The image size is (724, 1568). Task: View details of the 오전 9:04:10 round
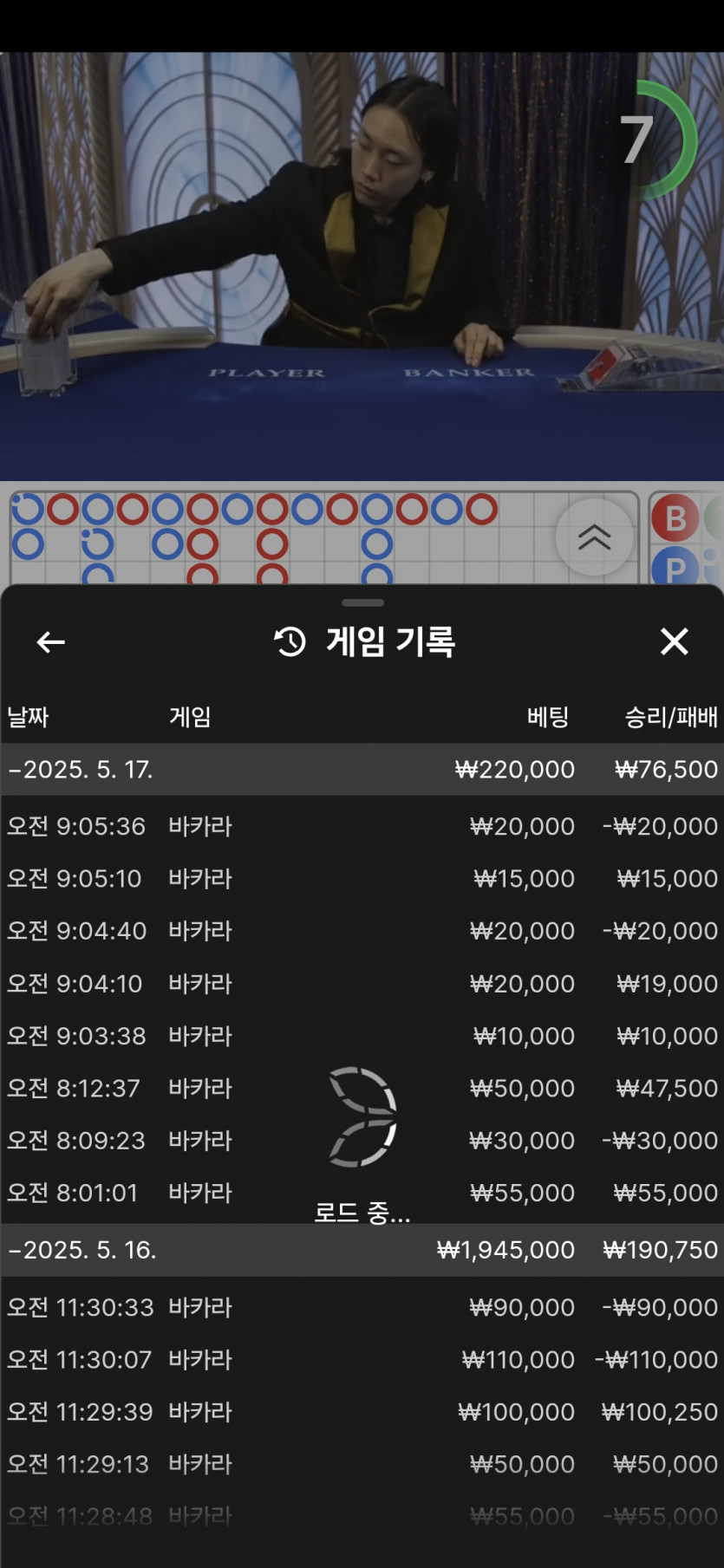pyautogui.click(x=362, y=984)
